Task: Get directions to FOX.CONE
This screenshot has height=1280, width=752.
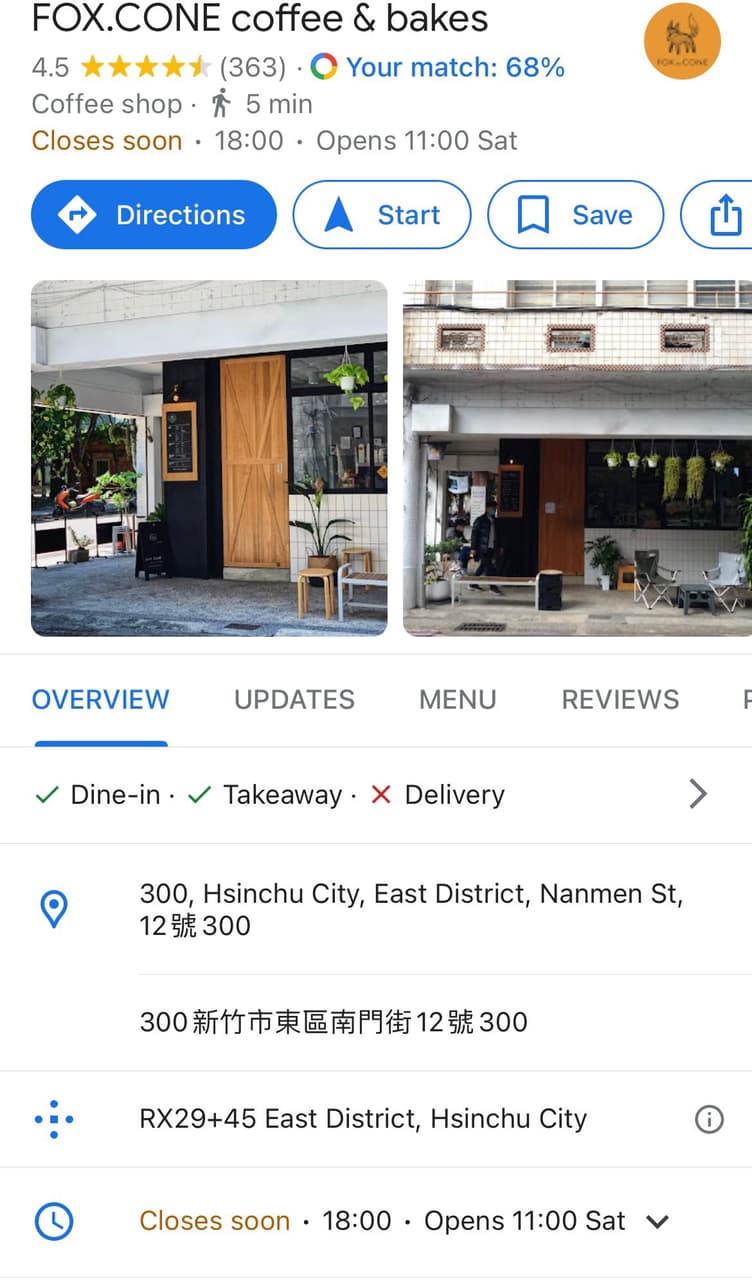Action: click(x=154, y=215)
